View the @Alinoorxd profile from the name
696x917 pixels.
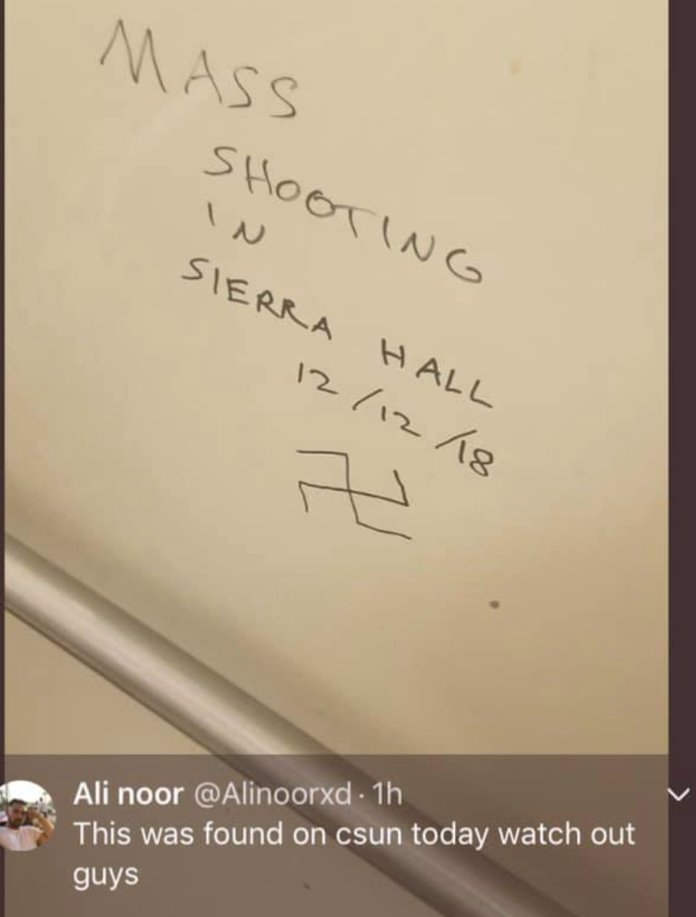coord(128,795)
